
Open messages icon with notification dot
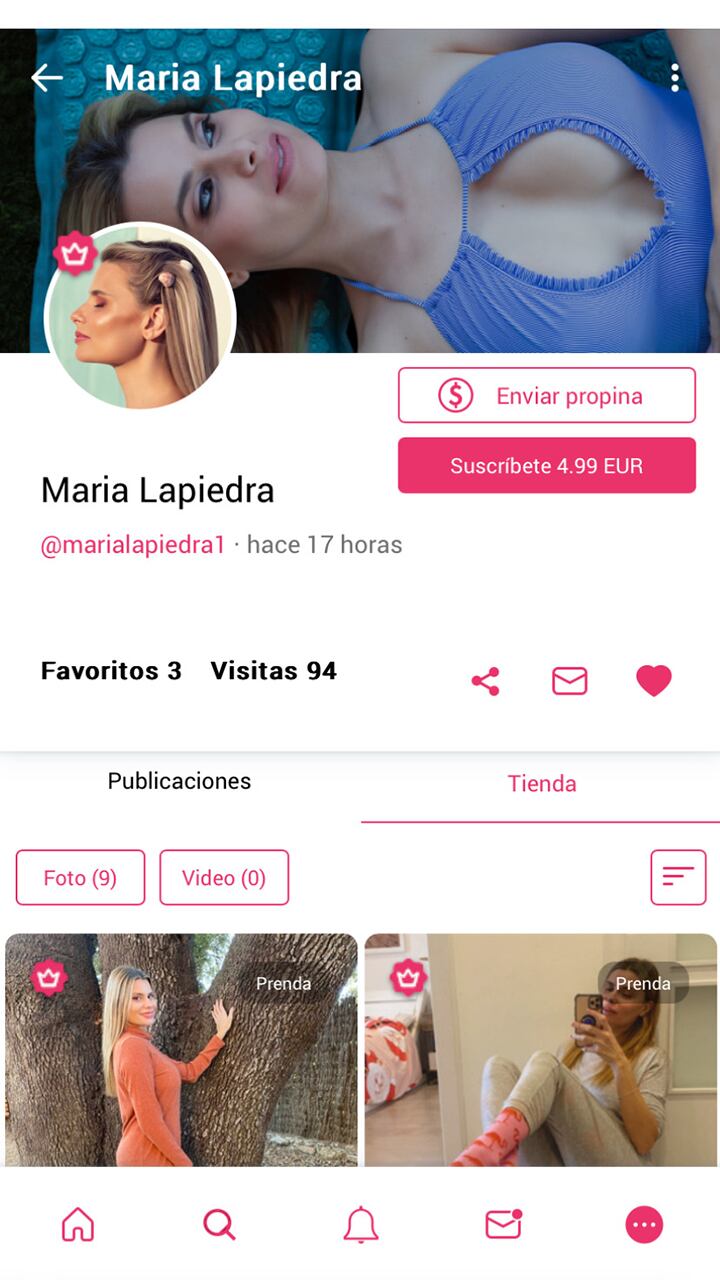click(x=504, y=1223)
